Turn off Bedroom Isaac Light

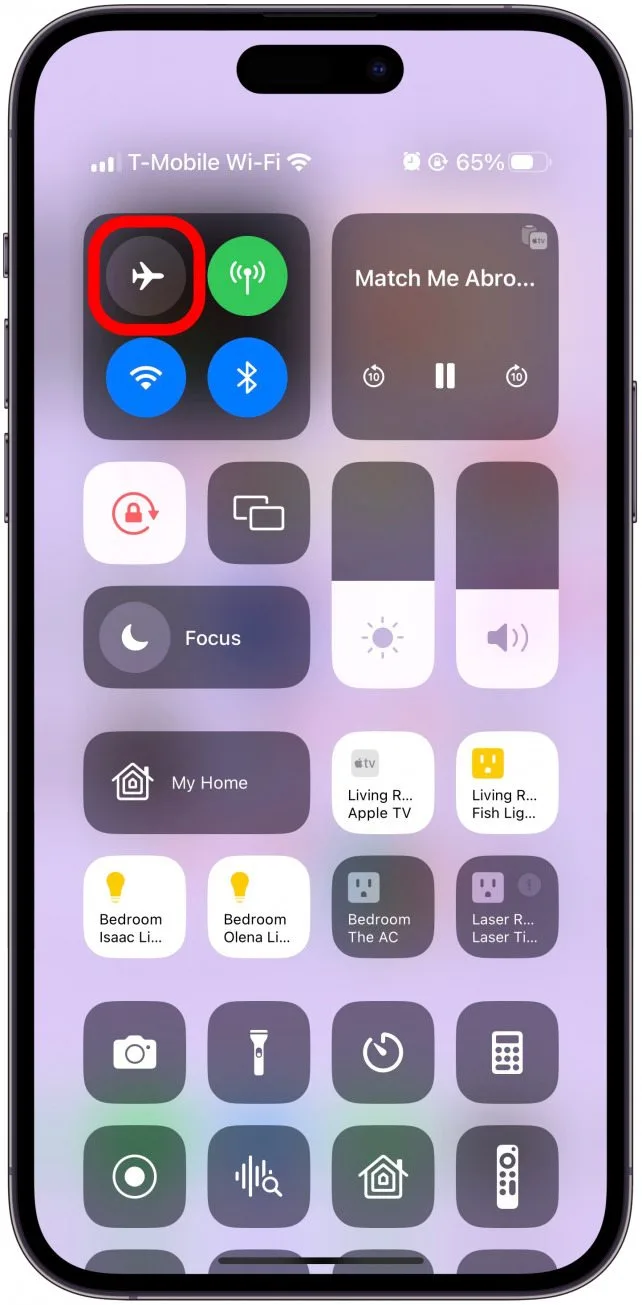click(135, 906)
